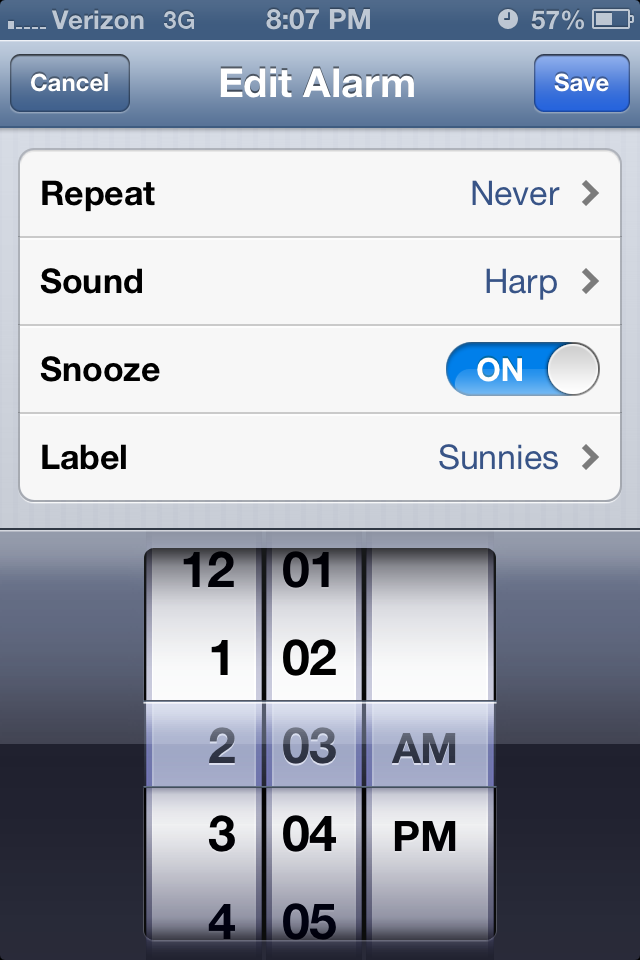Cancel editing the alarm
This screenshot has width=640, height=960.
pyautogui.click(x=69, y=83)
